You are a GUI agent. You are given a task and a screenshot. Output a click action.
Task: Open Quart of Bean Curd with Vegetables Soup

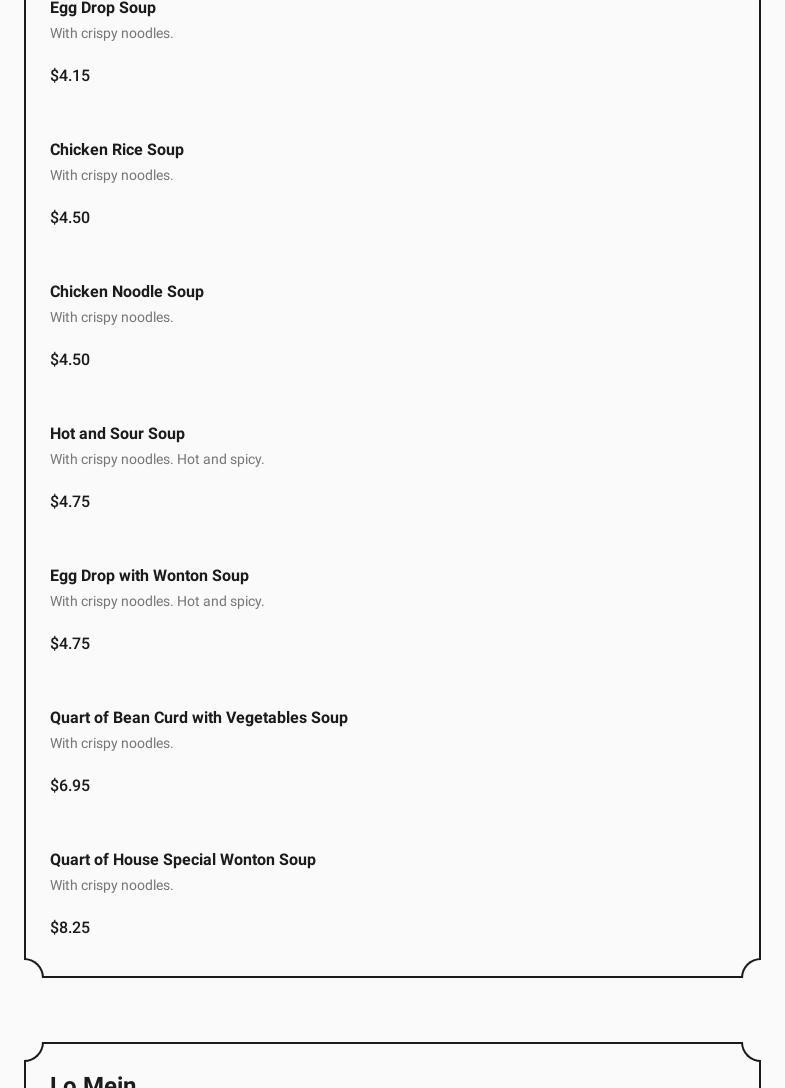199,718
